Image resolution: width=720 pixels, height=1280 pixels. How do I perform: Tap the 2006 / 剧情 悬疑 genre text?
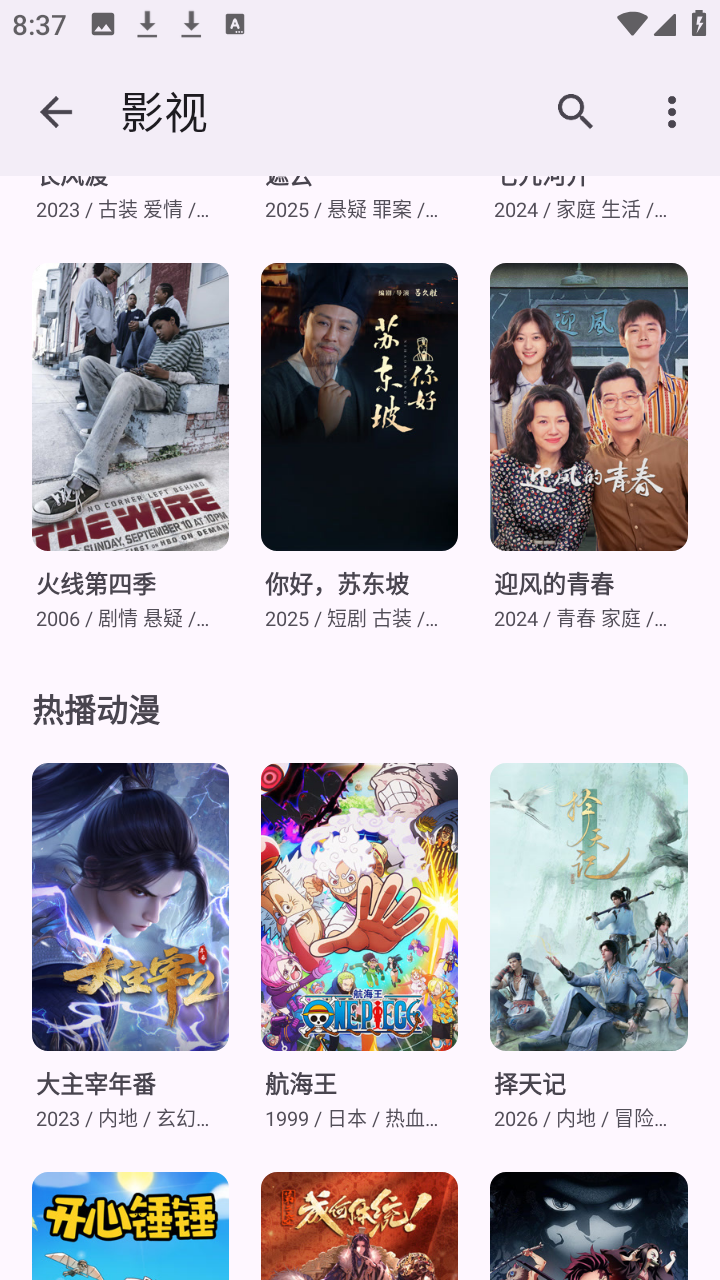(x=120, y=618)
